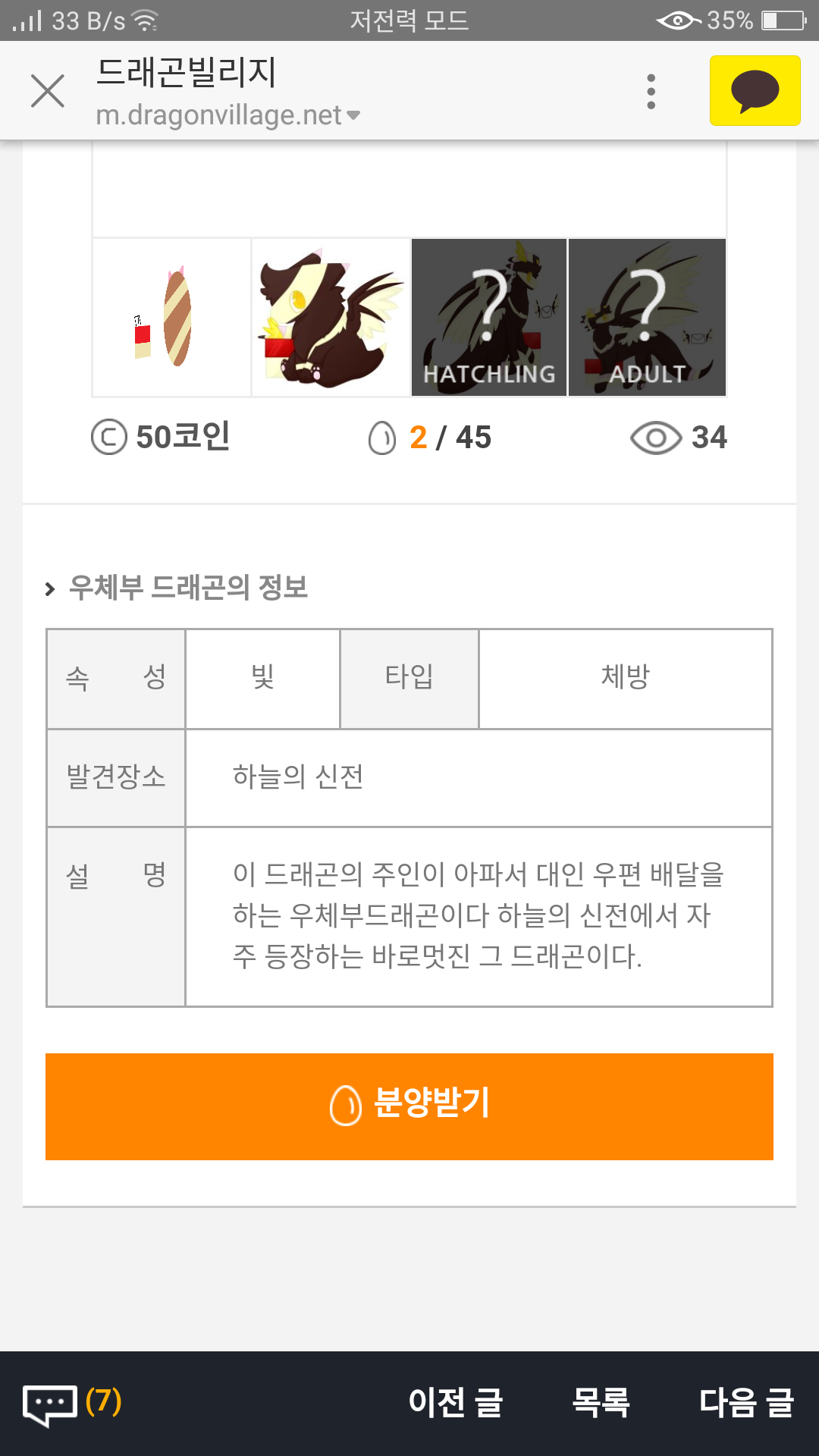View the egg stage thumbnail
Image resolution: width=819 pixels, height=1456 pixels.
[x=172, y=318]
